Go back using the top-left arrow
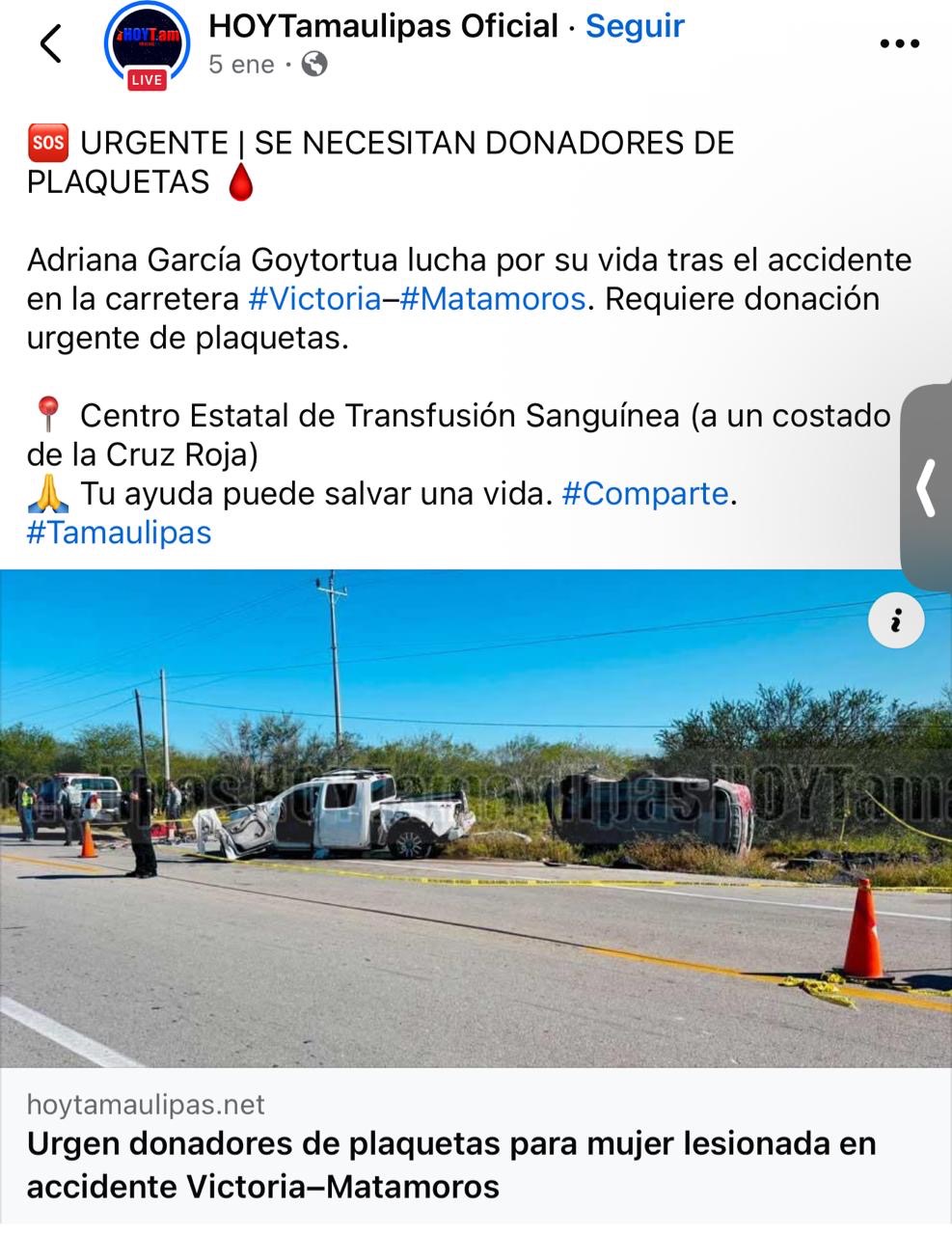 (51, 43)
